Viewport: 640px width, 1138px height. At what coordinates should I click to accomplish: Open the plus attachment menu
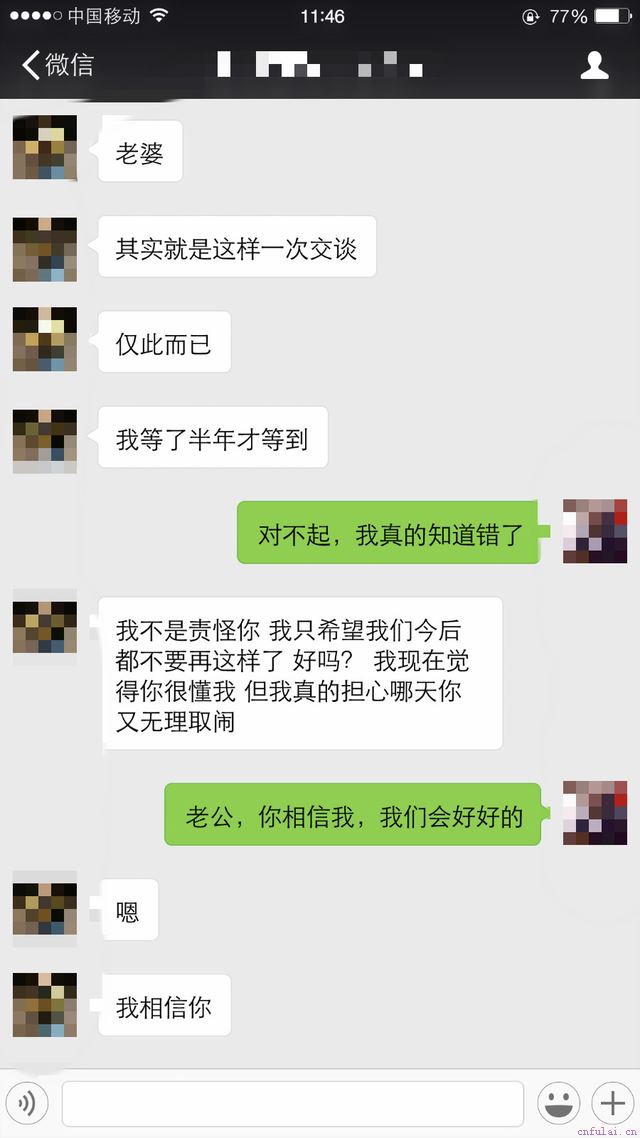(x=610, y=1103)
